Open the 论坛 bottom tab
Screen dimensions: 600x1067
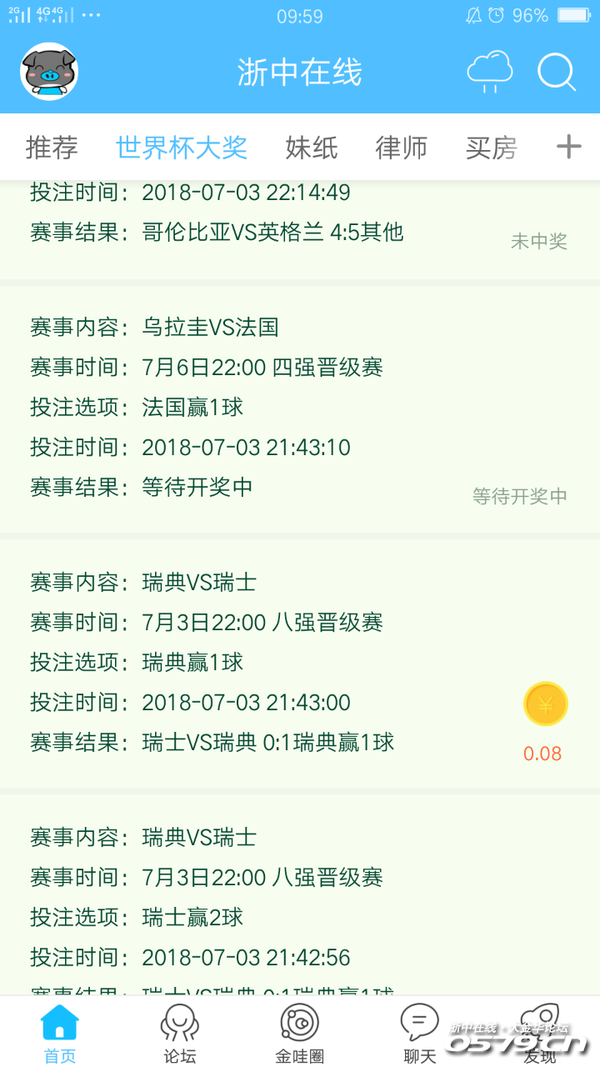[x=180, y=1033]
